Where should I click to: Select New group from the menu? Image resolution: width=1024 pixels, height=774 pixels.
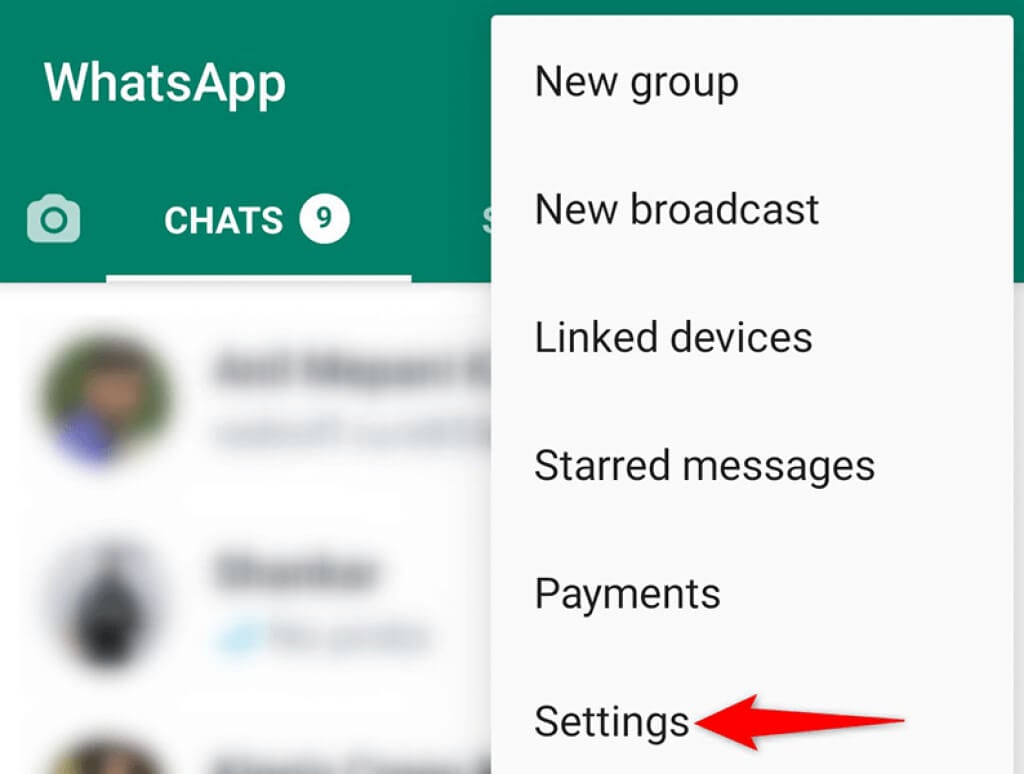(636, 82)
